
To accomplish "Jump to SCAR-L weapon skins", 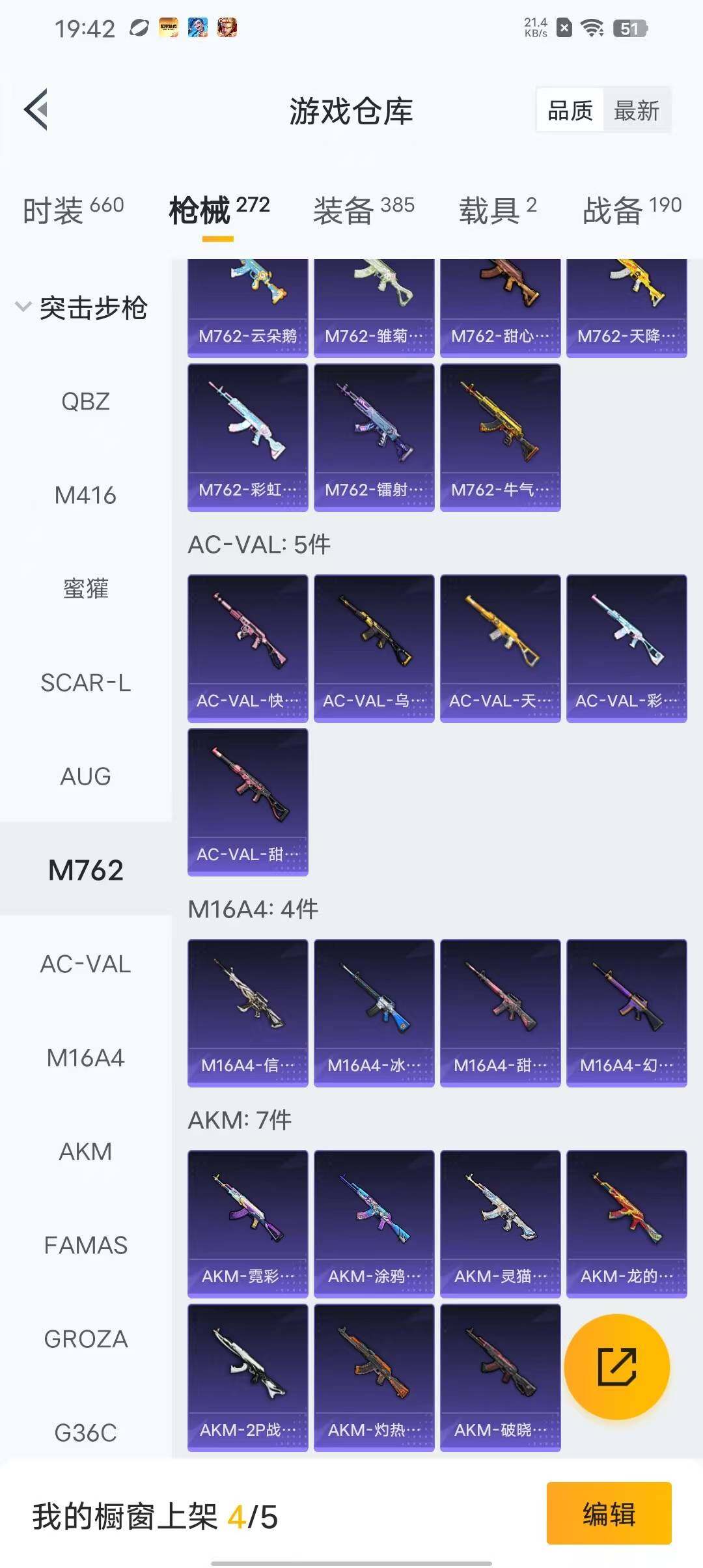I will (85, 683).
